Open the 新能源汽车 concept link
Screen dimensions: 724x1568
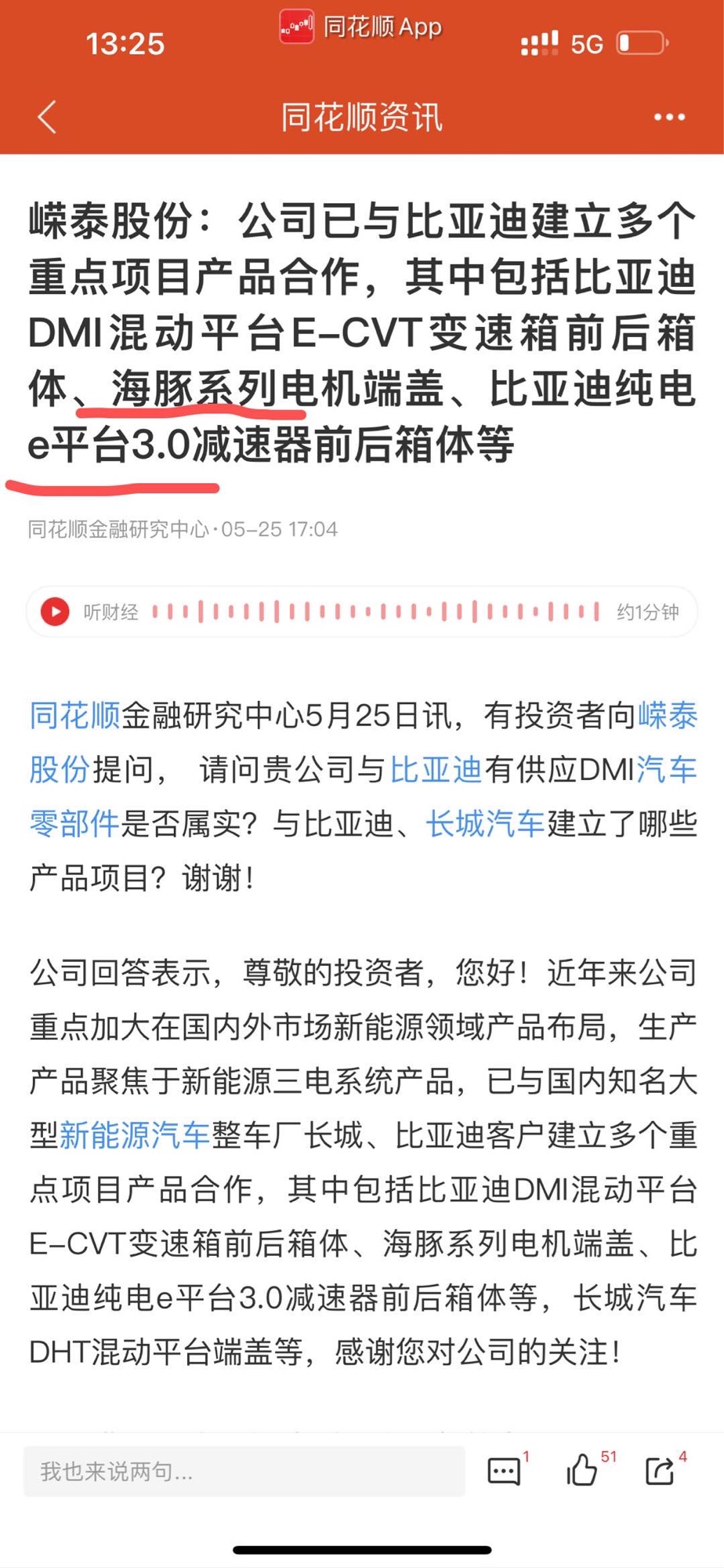tap(135, 1135)
